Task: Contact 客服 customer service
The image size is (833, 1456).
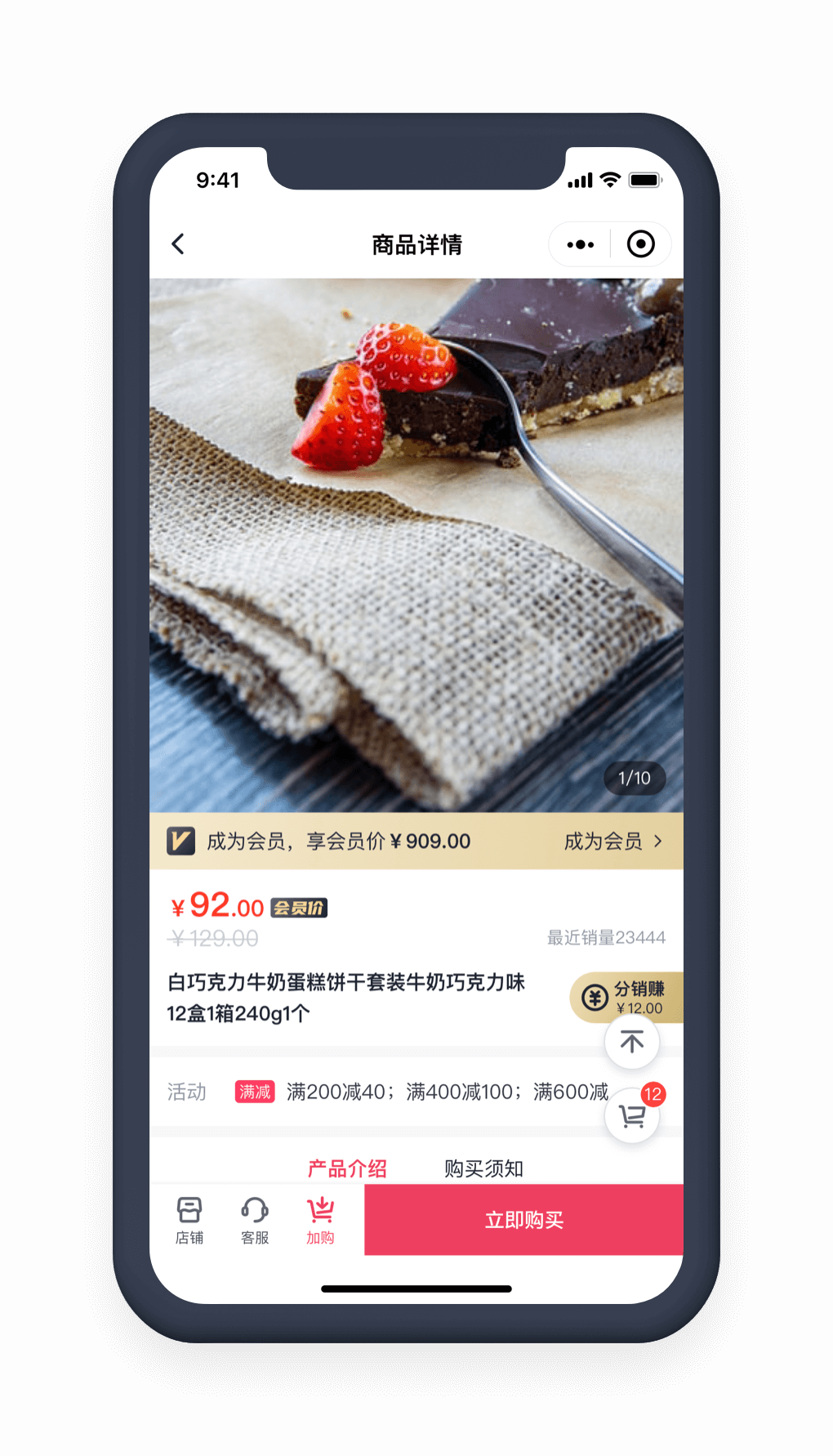Action: click(x=255, y=1221)
